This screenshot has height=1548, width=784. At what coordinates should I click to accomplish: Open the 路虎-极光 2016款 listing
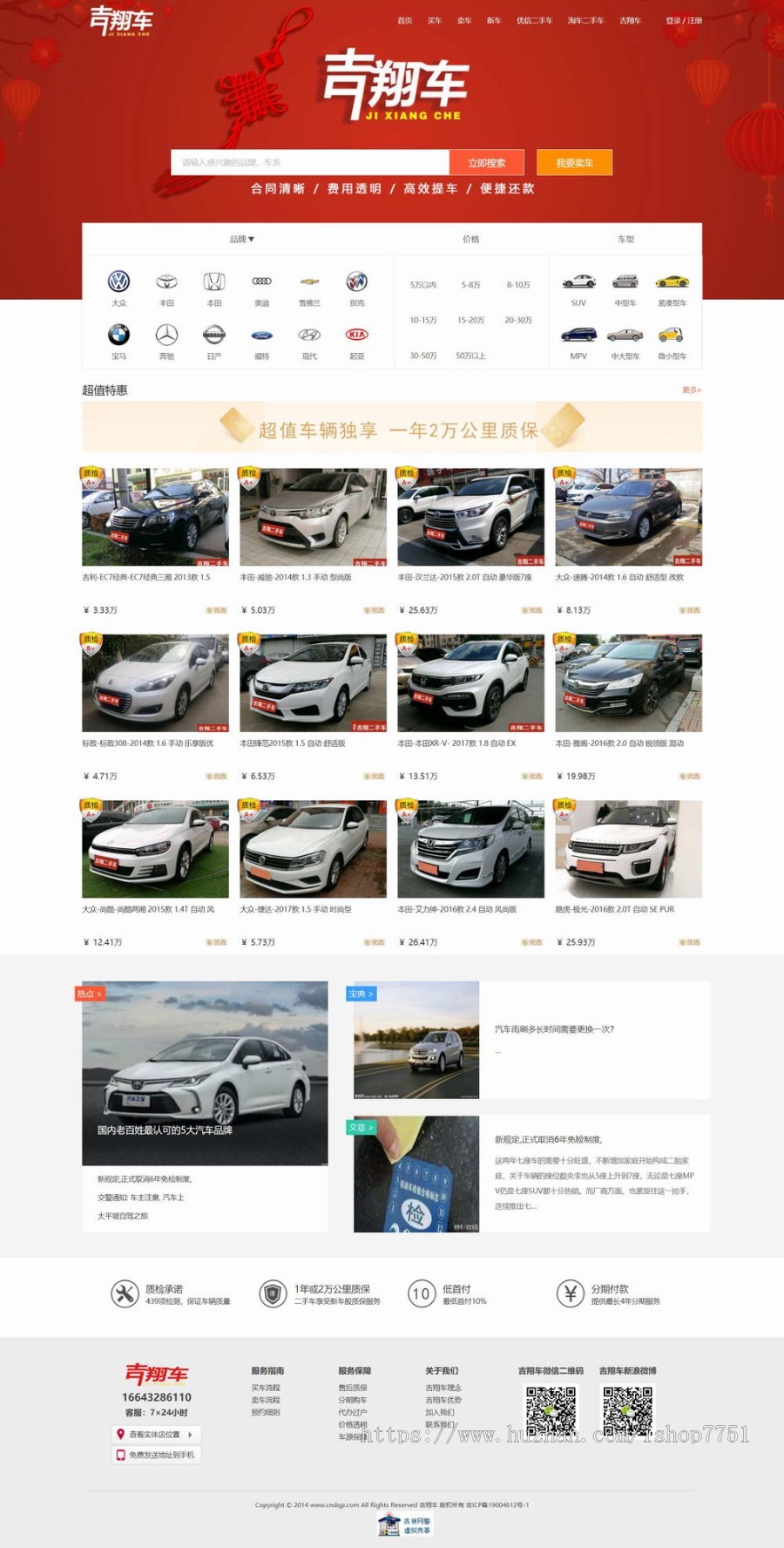tap(628, 849)
